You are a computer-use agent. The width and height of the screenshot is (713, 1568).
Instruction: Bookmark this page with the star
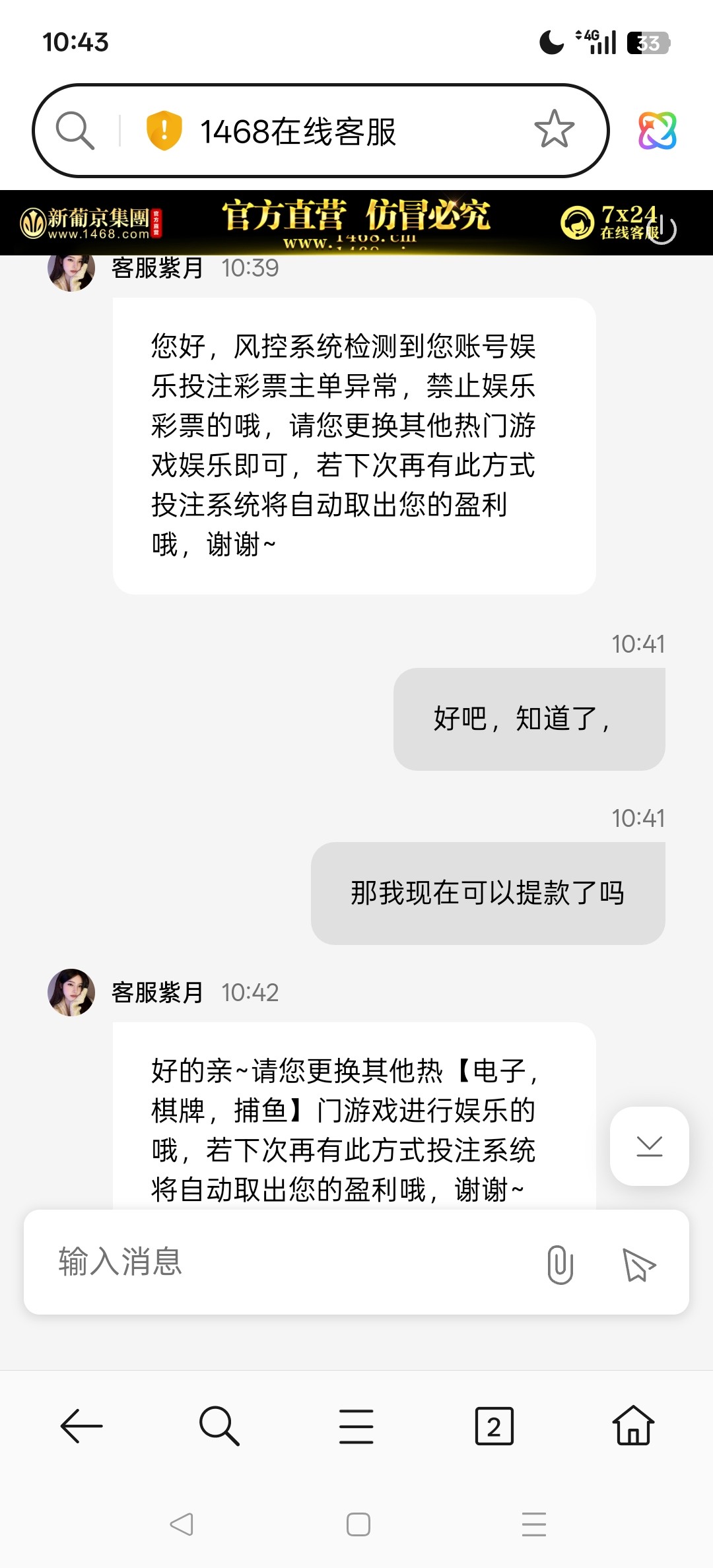coord(554,129)
